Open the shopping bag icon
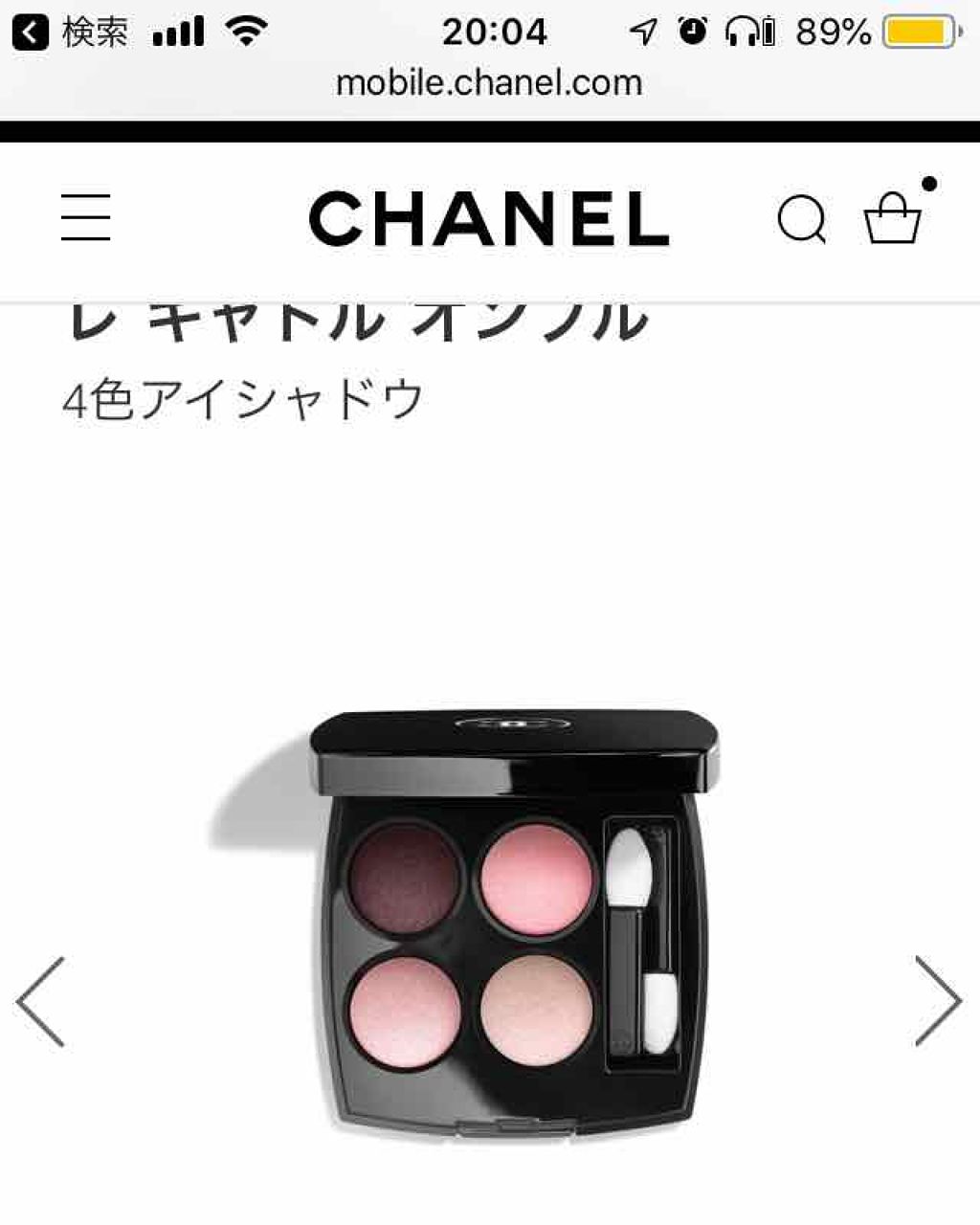This screenshot has height=1225, width=980. 891,220
